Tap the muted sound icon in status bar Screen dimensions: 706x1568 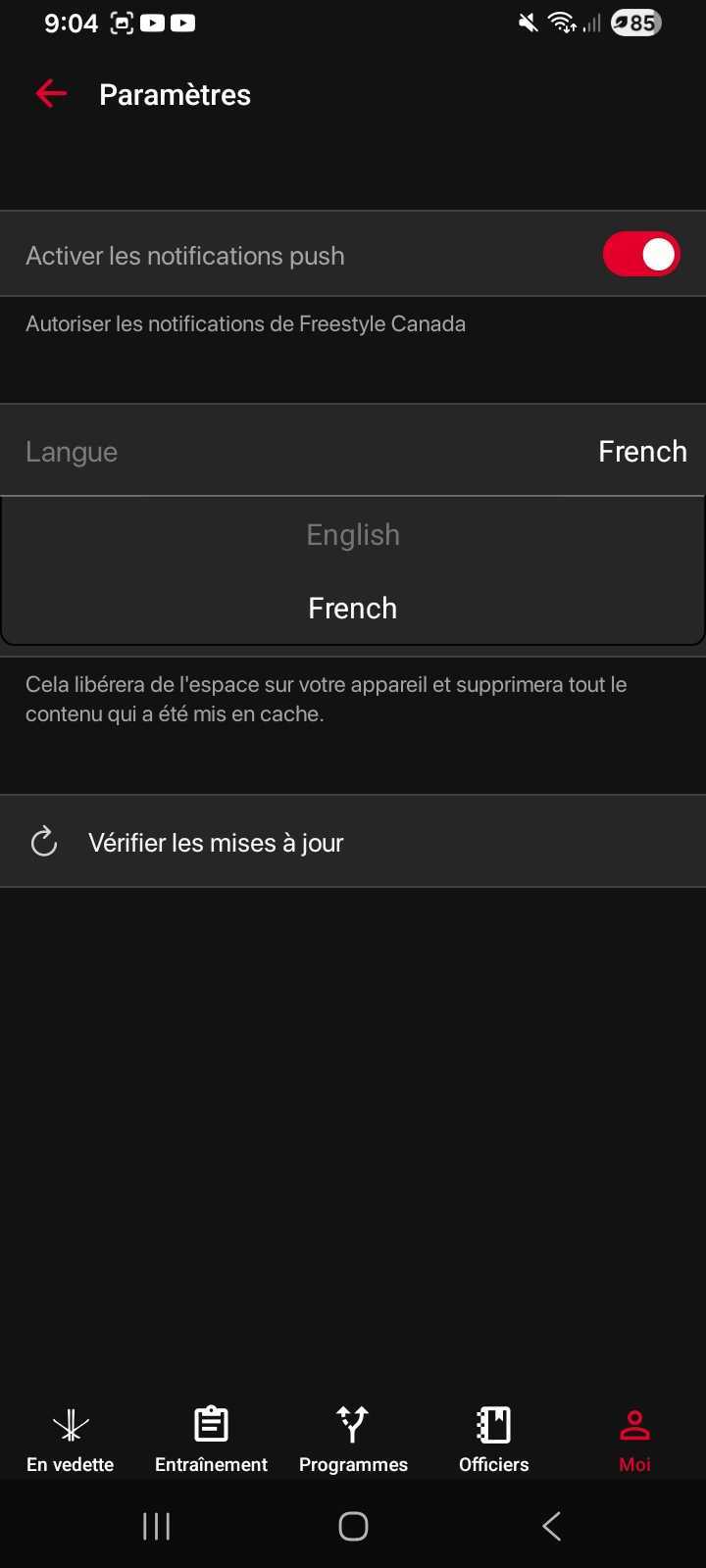[527, 23]
